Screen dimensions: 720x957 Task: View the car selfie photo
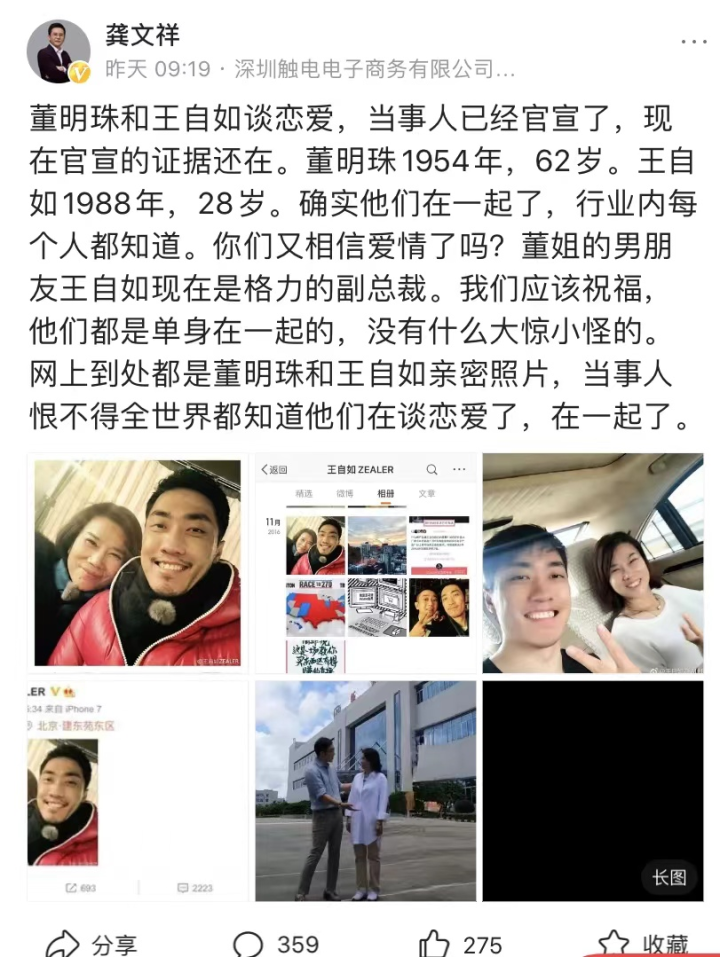click(x=593, y=563)
